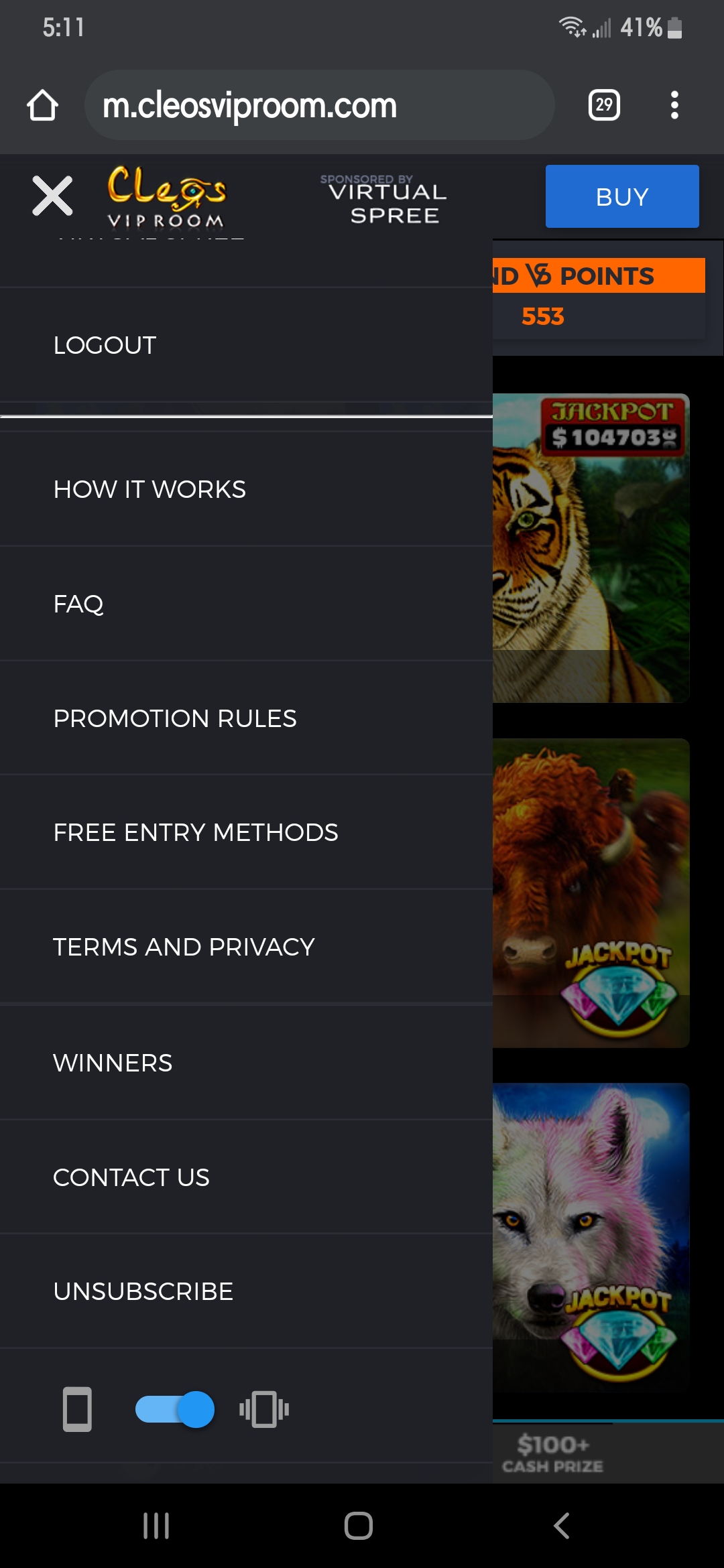
Task: Play the wolf jackpot game
Action: pyautogui.click(x=591, y=1237)
